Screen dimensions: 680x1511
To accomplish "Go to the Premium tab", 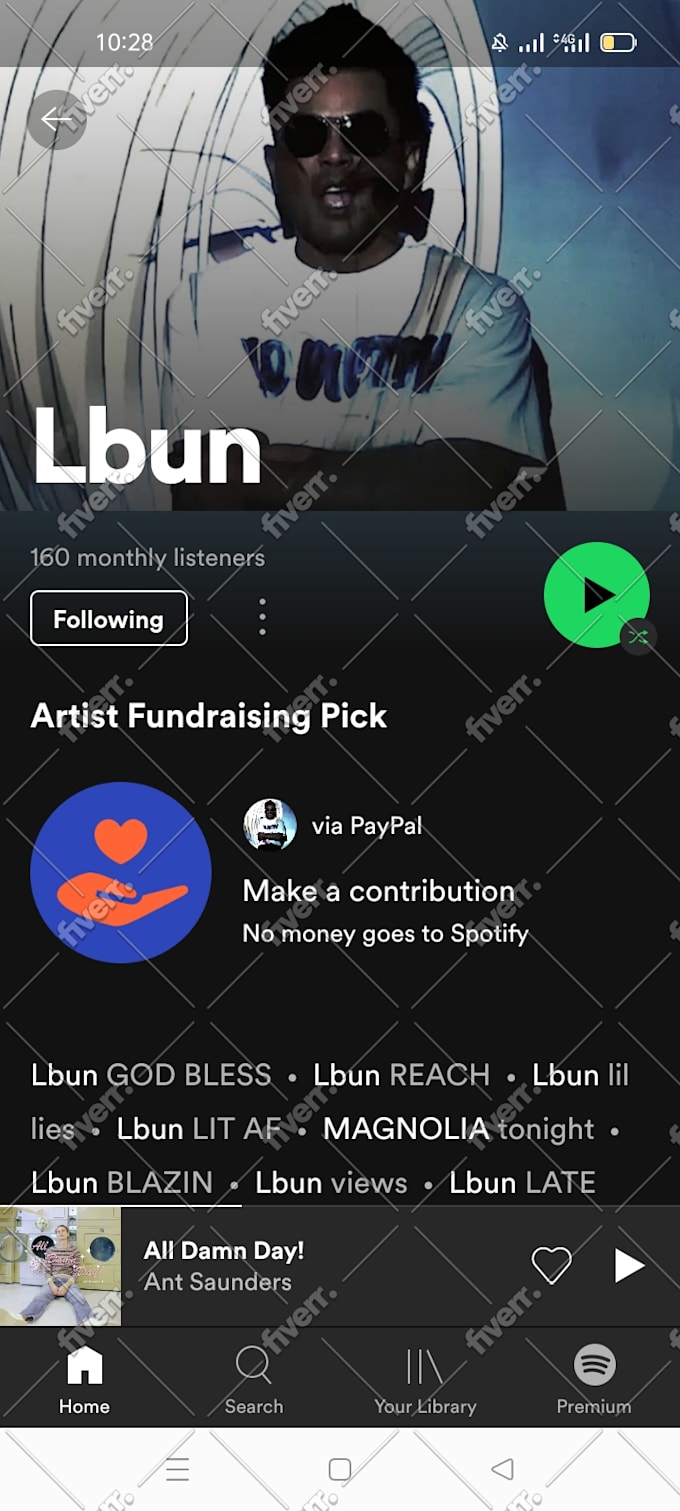I will pos(594,1379).
